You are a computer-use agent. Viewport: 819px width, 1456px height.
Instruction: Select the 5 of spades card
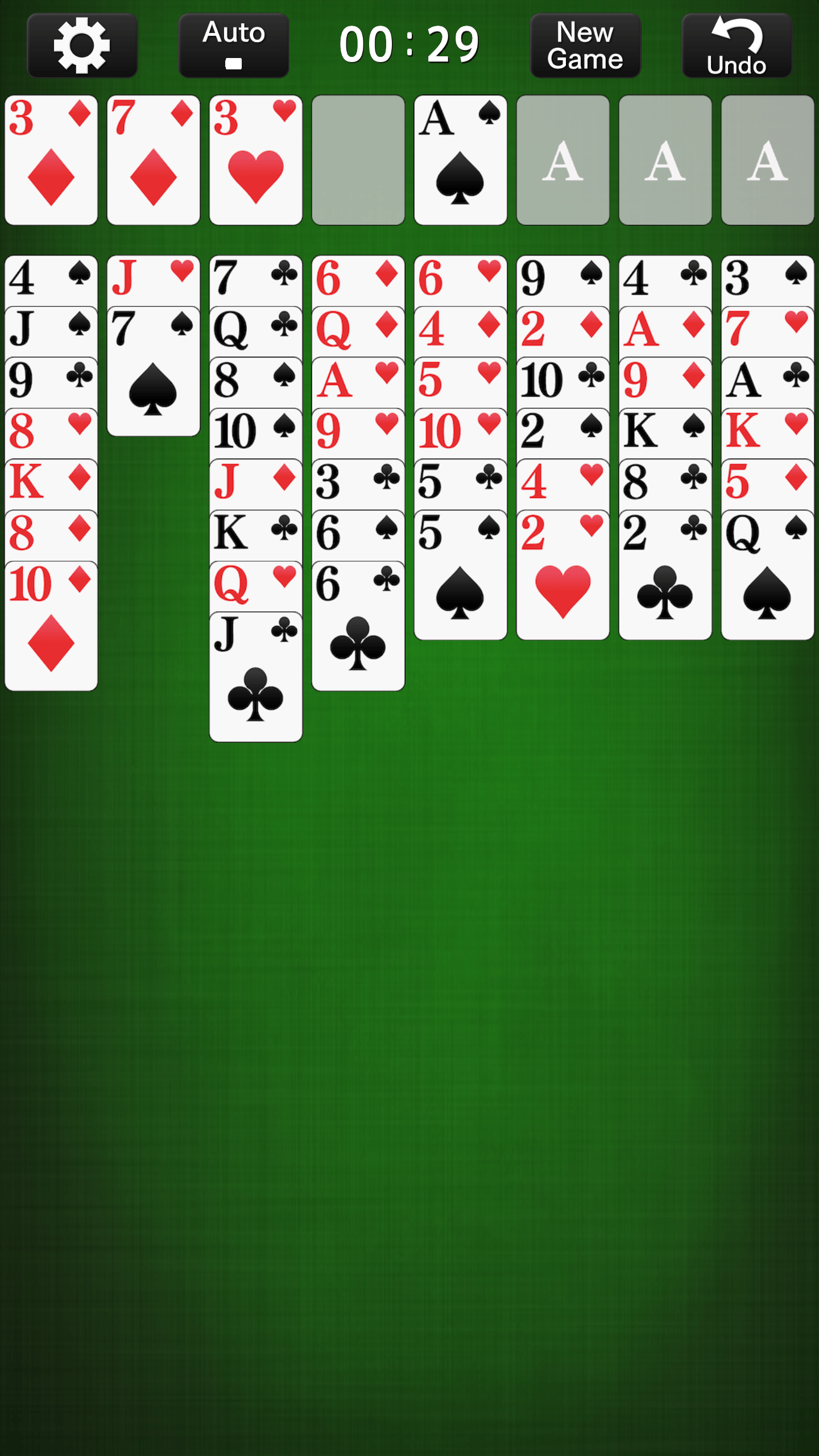461,574
